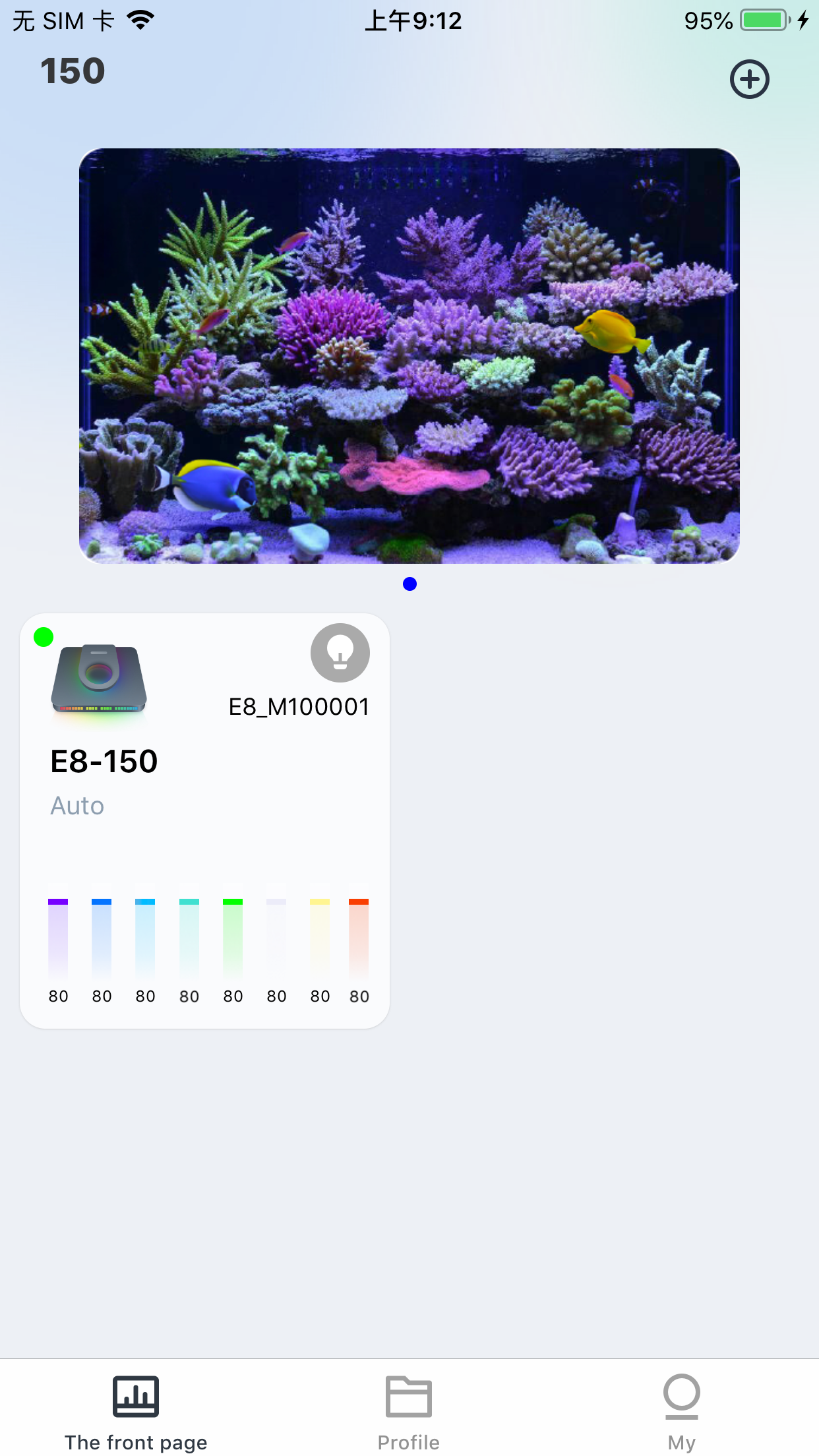Tap the battery indicator in status bar
The image size is (819, 1456).
tap(763, 20)
